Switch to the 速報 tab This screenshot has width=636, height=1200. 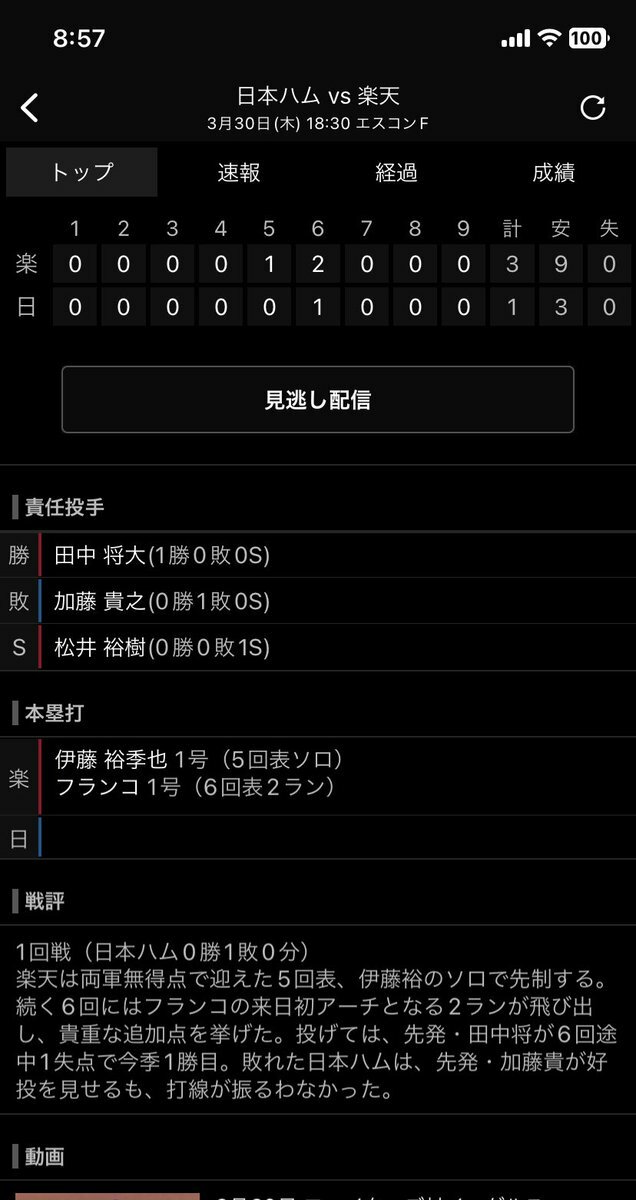click(239, 172)
